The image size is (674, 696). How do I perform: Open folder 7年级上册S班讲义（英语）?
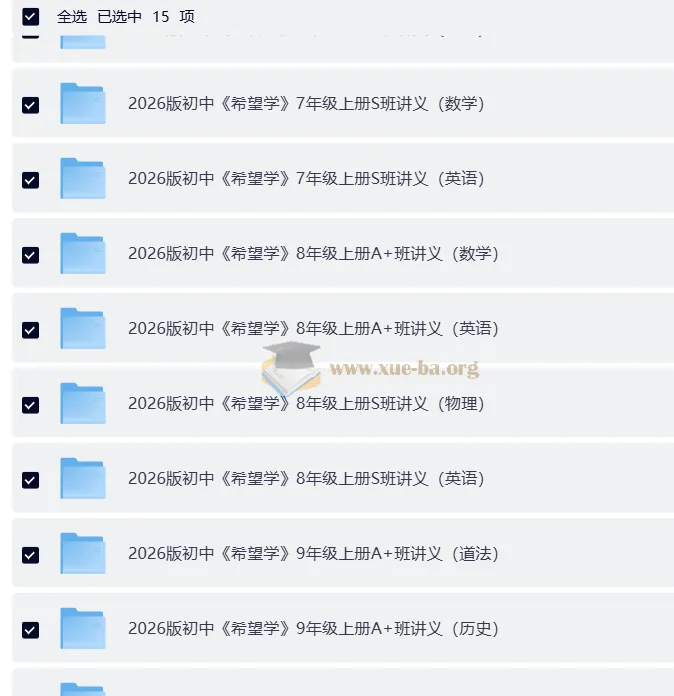click(305, 179)
